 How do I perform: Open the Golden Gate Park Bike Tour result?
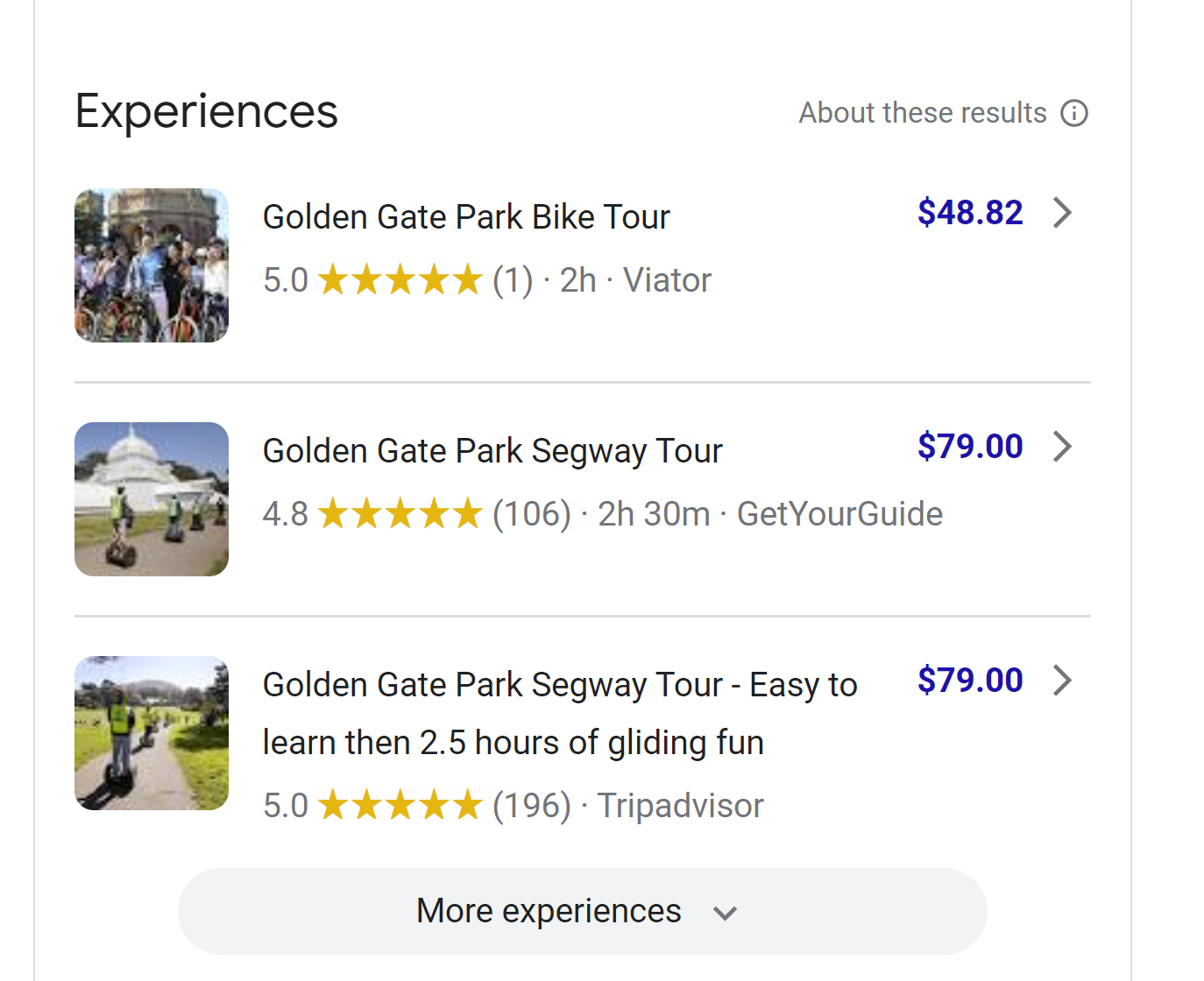pyautogui.click(x=466, y=217)
